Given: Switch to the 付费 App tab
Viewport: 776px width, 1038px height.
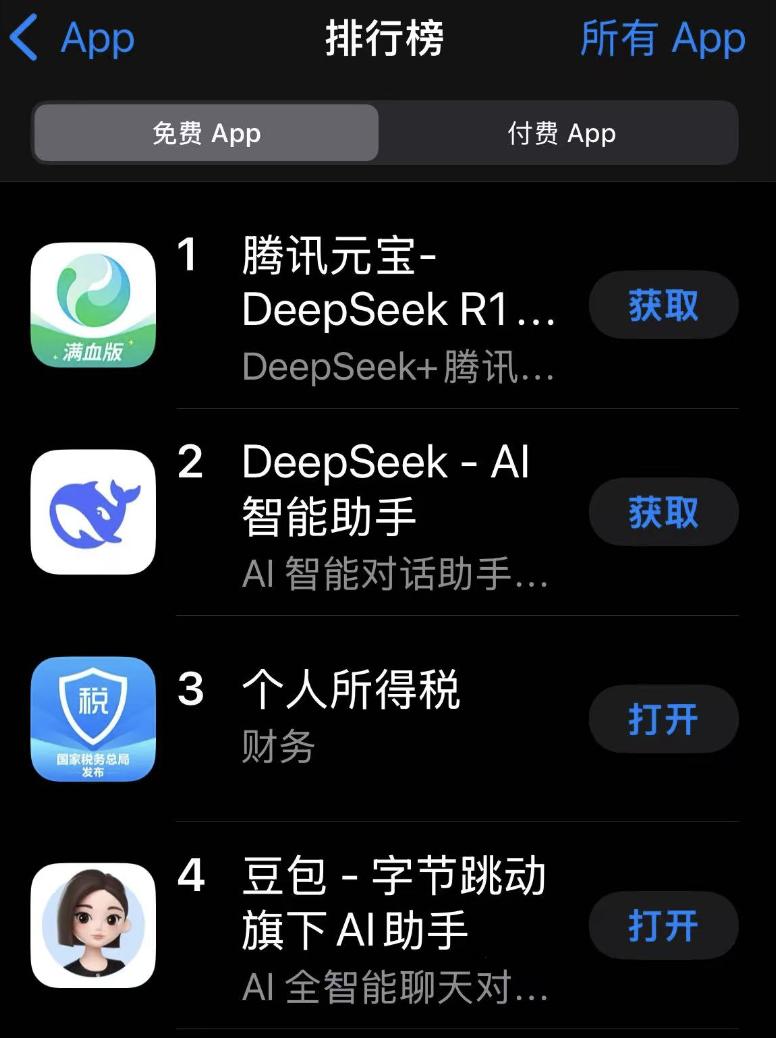Looking at the screenshot, I should pos(560,134).
